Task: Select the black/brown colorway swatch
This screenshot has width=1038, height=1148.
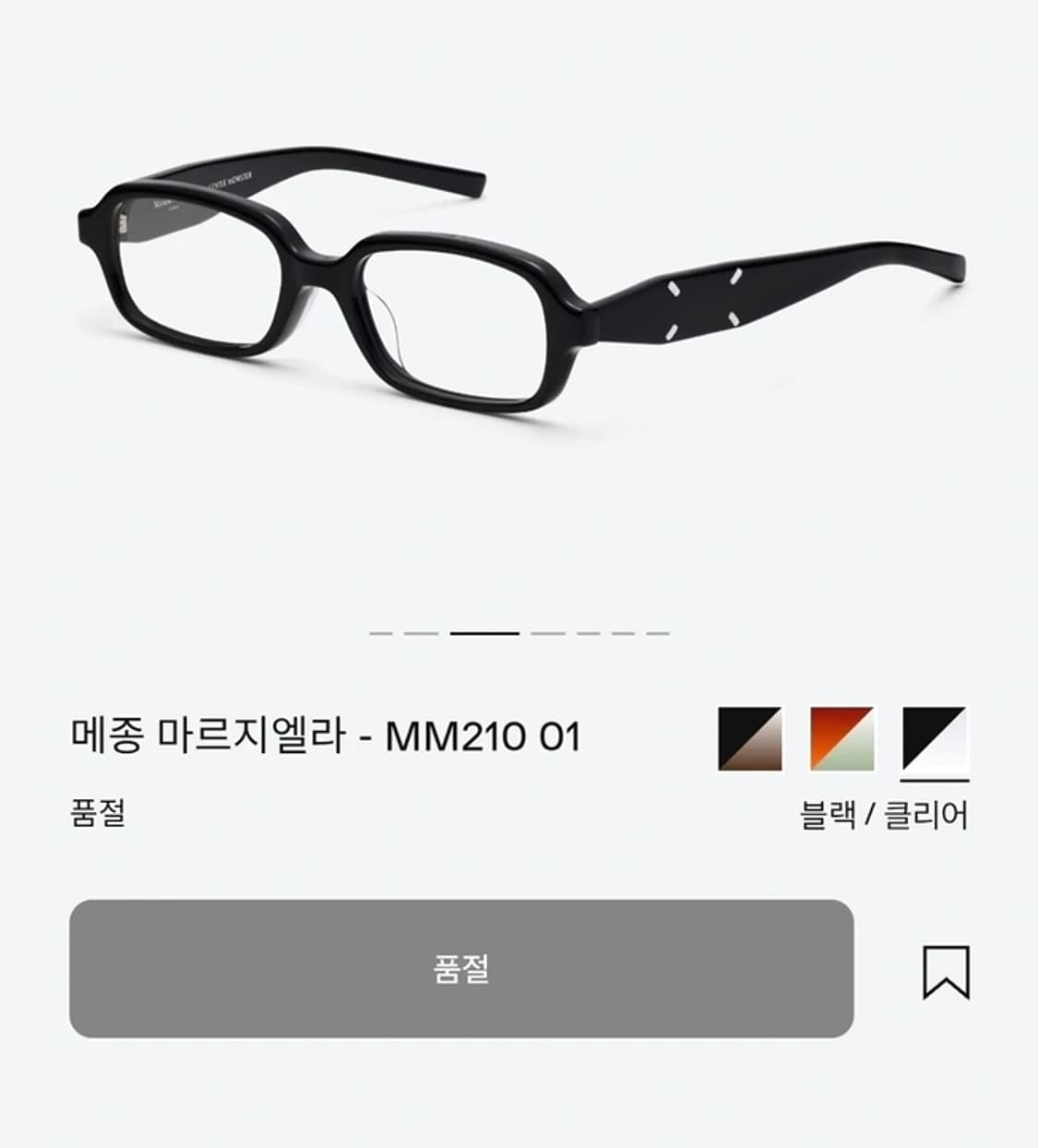Action: coord(748,738)
